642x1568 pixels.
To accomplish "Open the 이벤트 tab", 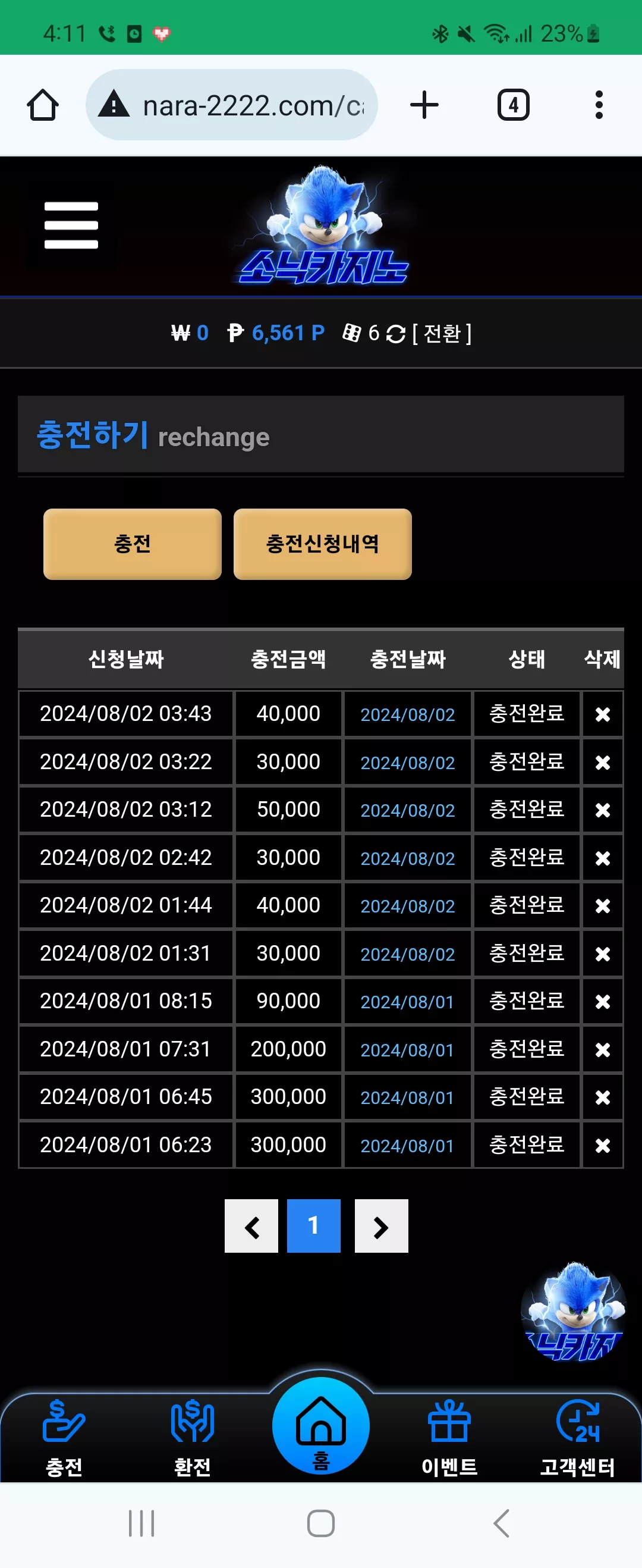I will click(449, 1438).
